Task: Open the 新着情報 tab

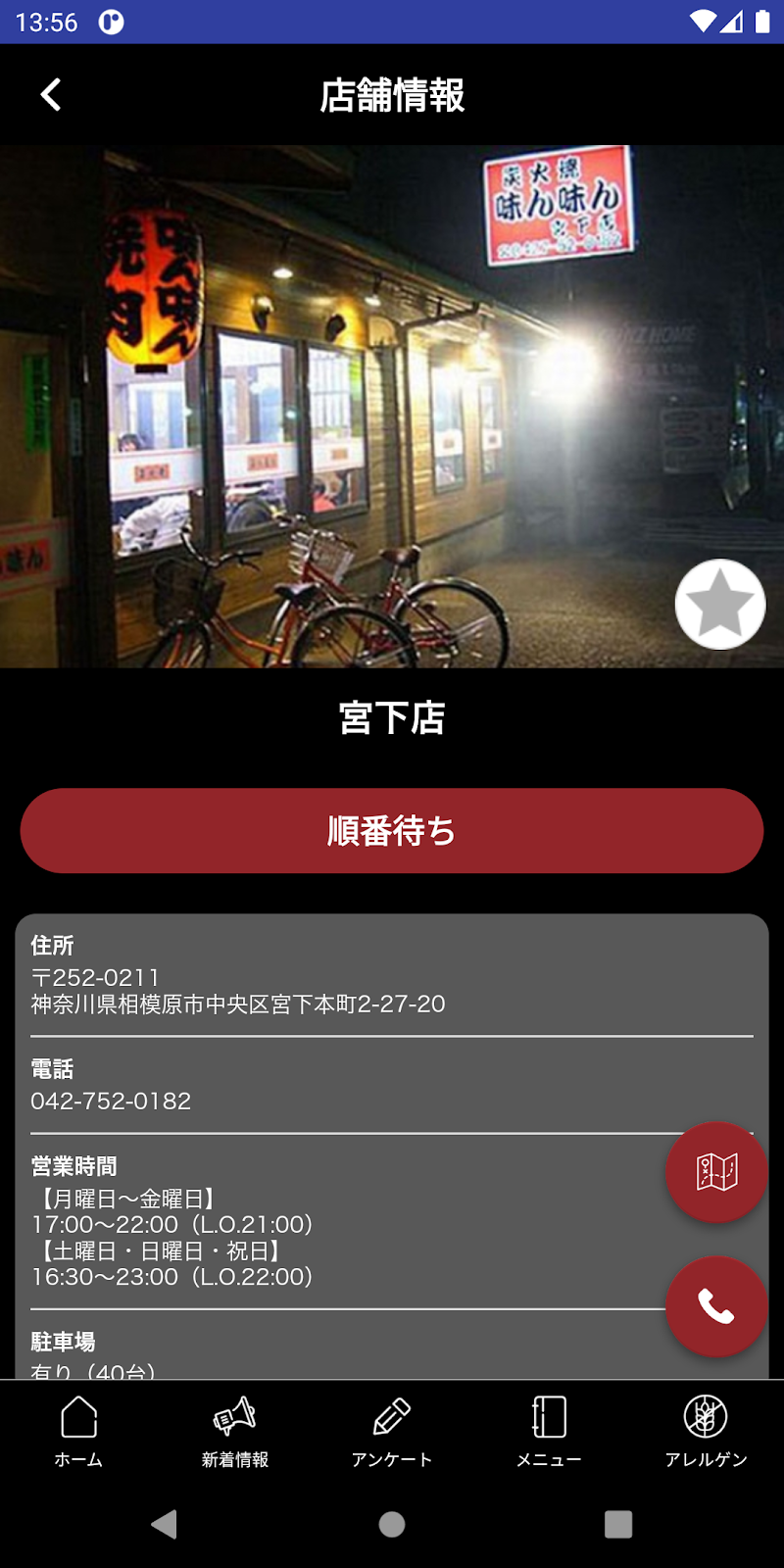Action: pos(235,1431)
